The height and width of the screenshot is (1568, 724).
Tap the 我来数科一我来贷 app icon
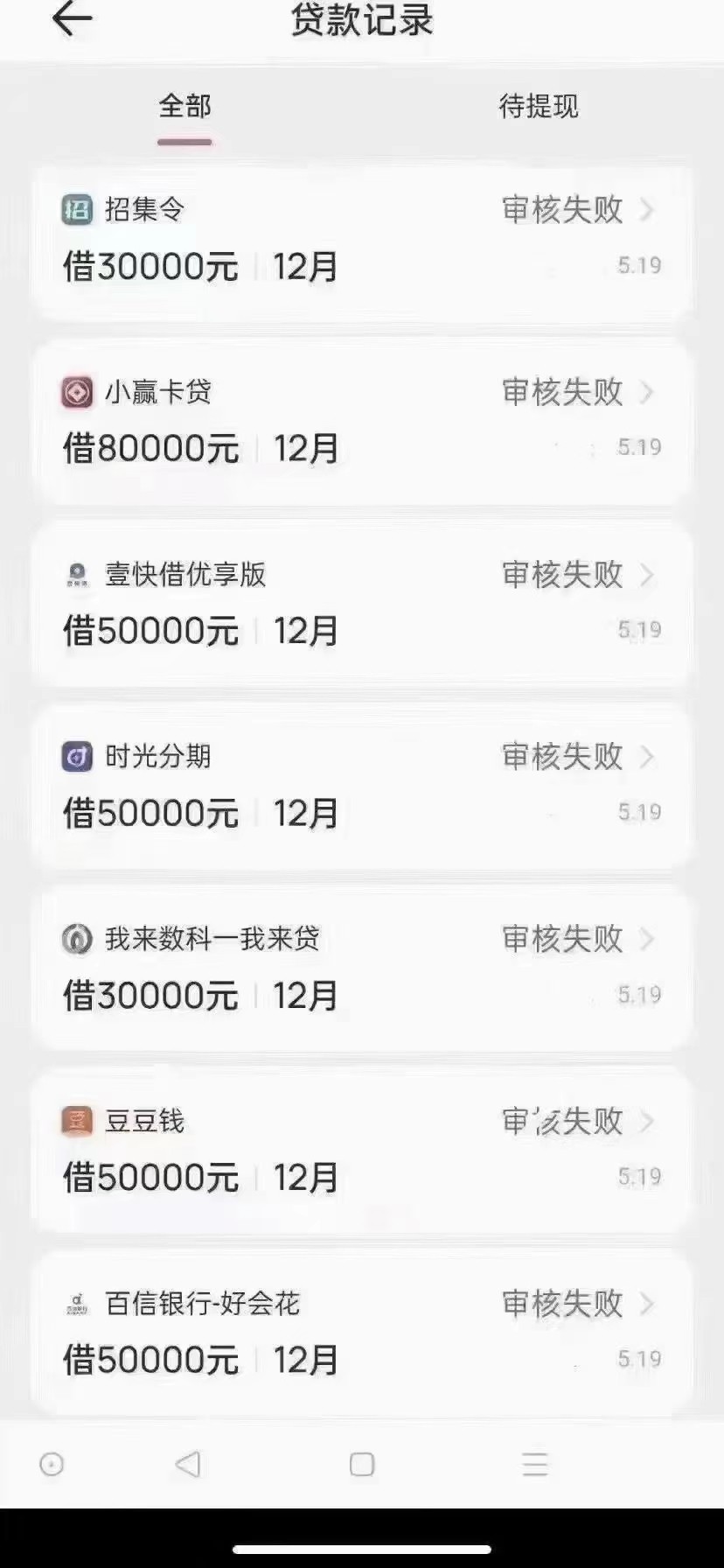[77, 937]
